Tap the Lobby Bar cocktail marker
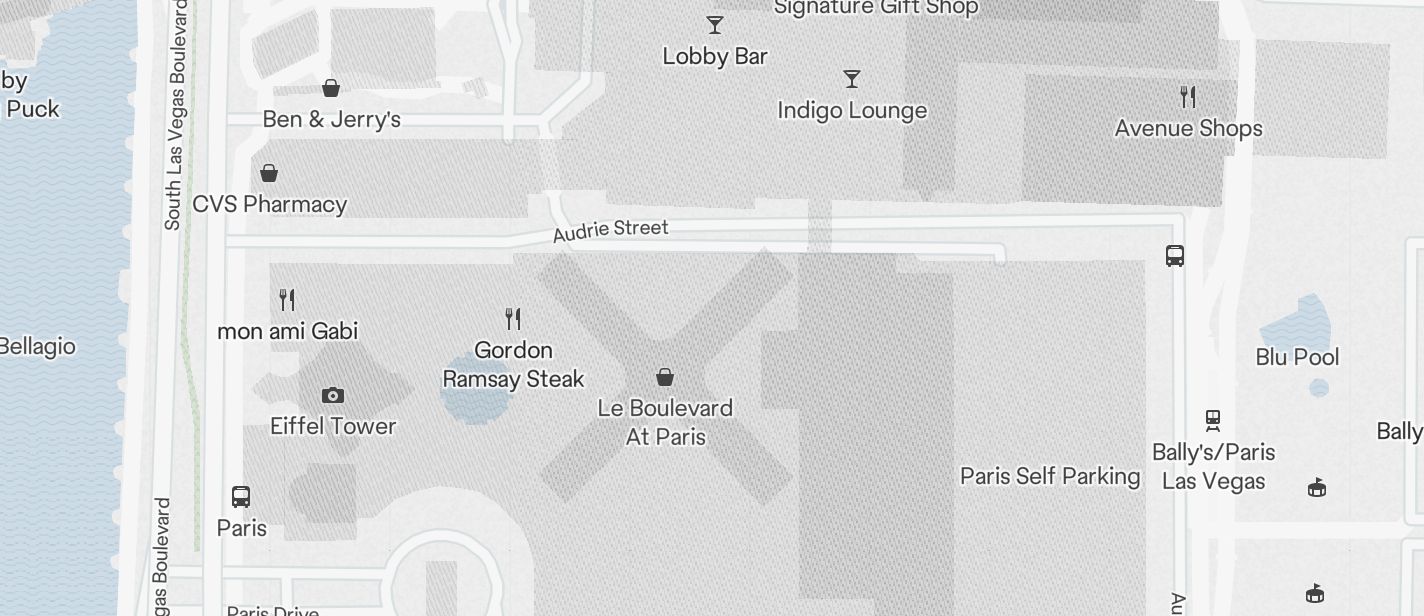Viewport: 1424px width, 616px height. coord(715,25)
